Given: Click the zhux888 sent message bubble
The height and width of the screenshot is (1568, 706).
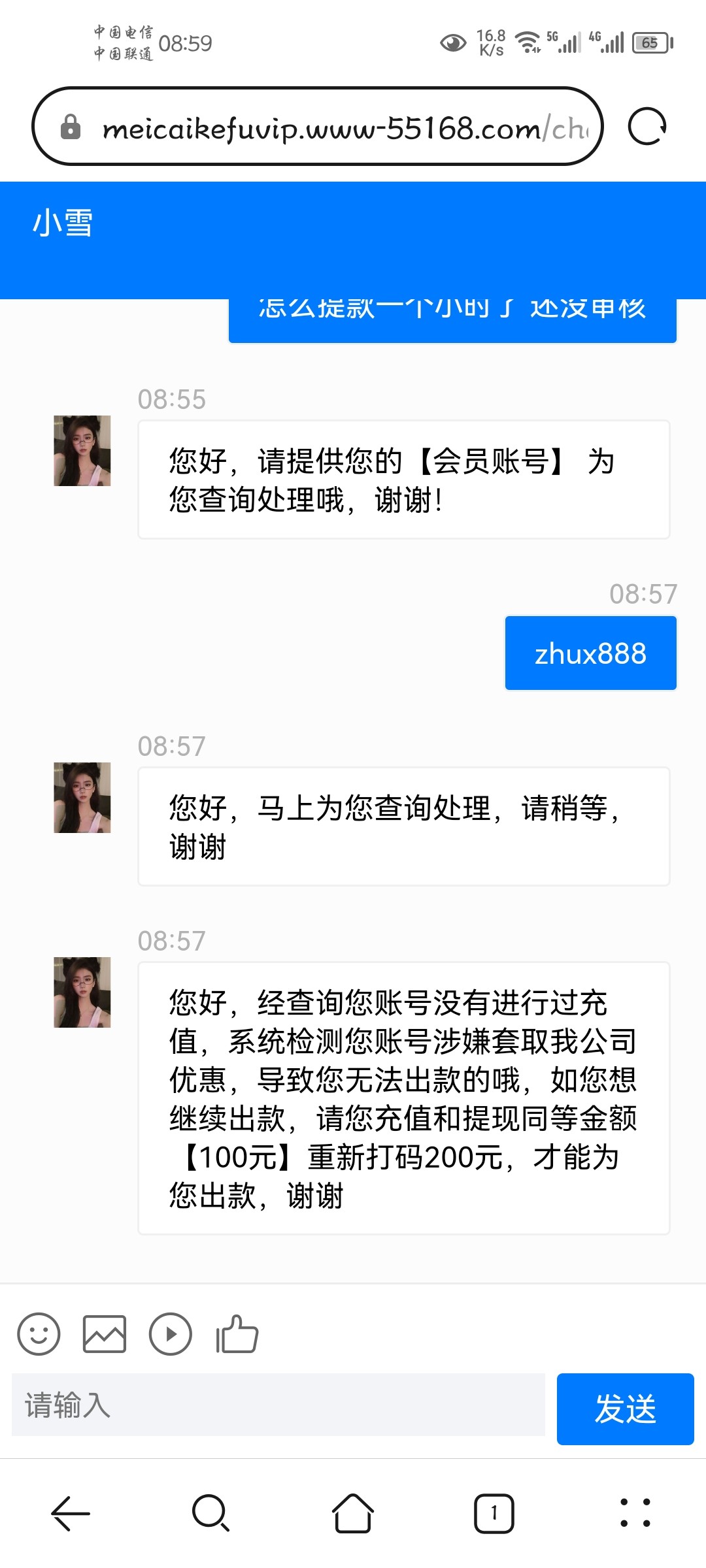Looking at the screenshot, I should coord(590,653).
